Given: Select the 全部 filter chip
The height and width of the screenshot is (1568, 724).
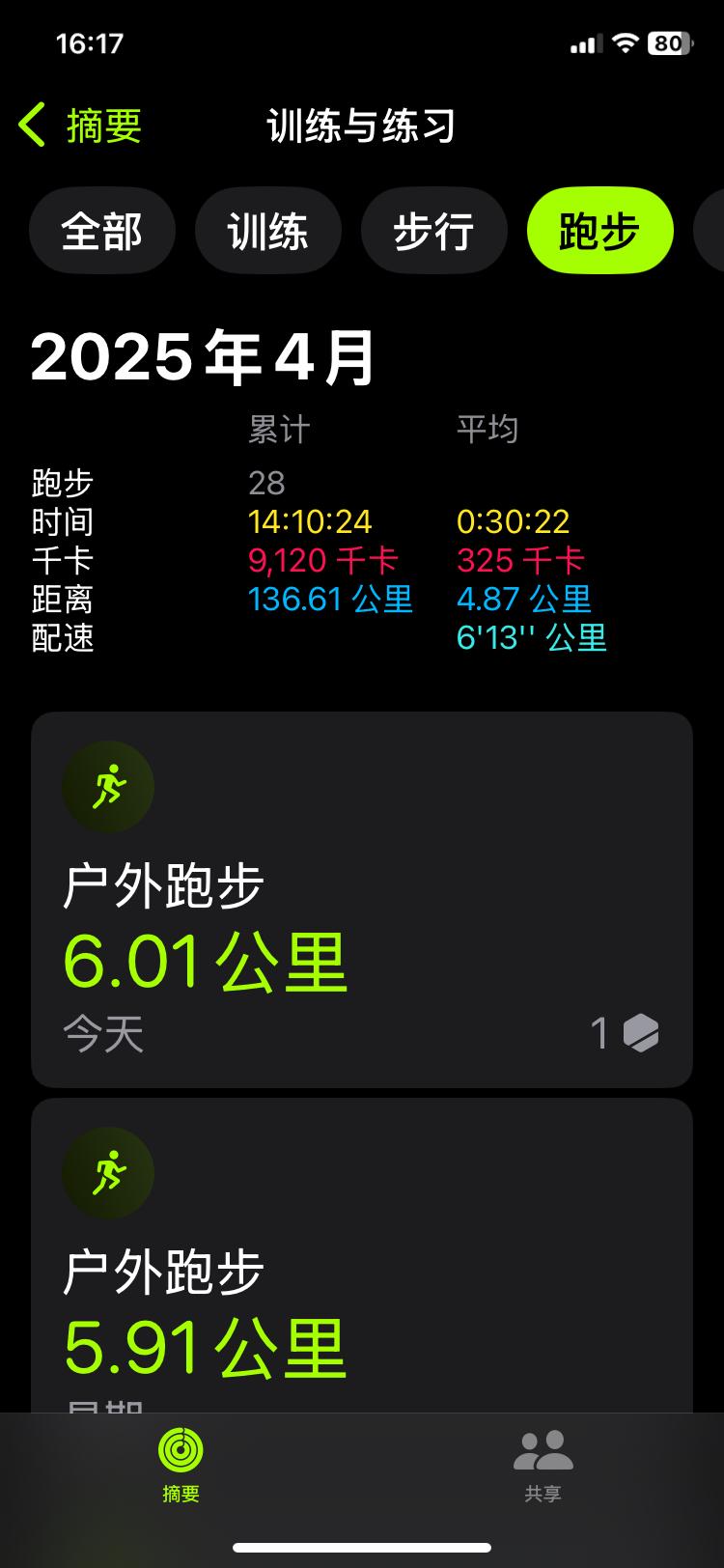Looking at the screenshot, I should pyautogui.click(x=102, y=232).
